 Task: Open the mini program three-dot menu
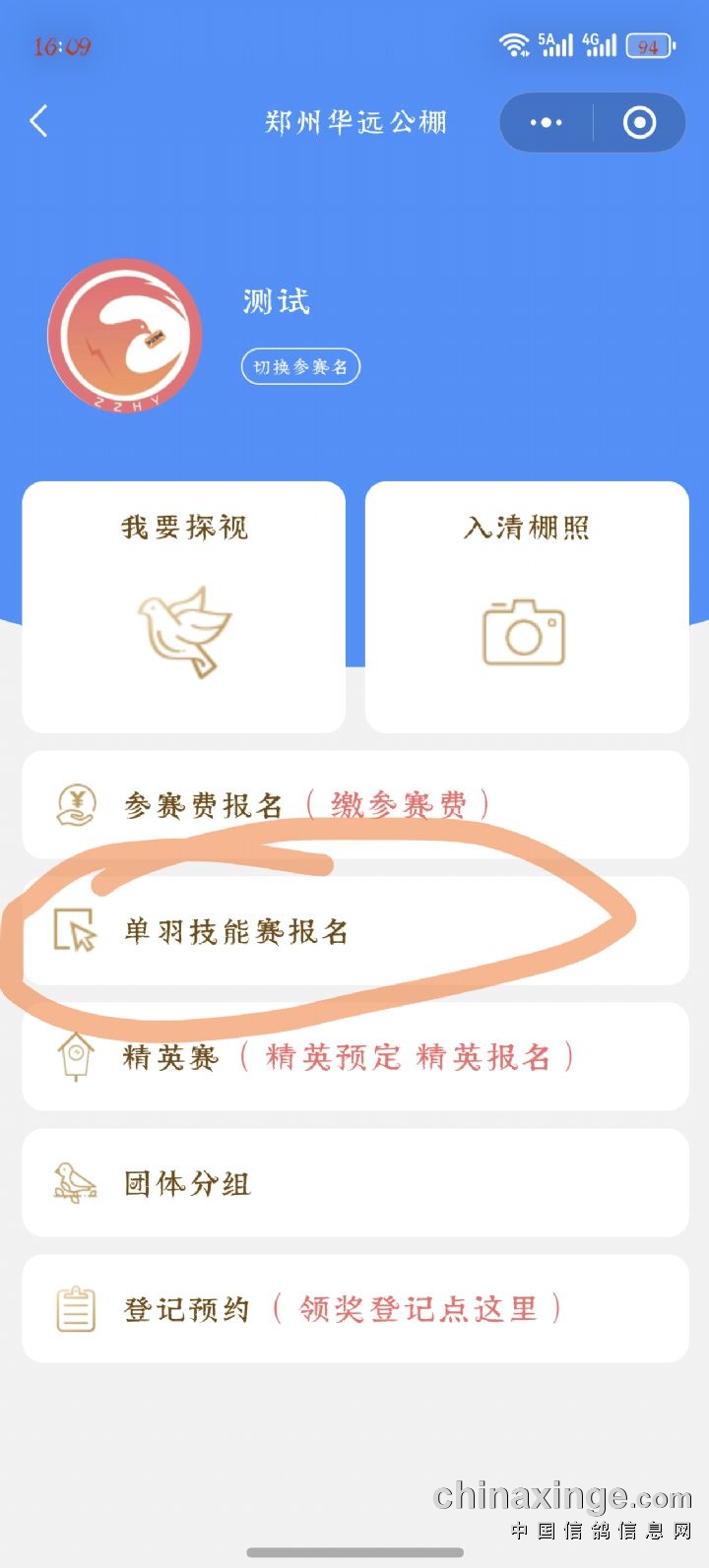546,123
